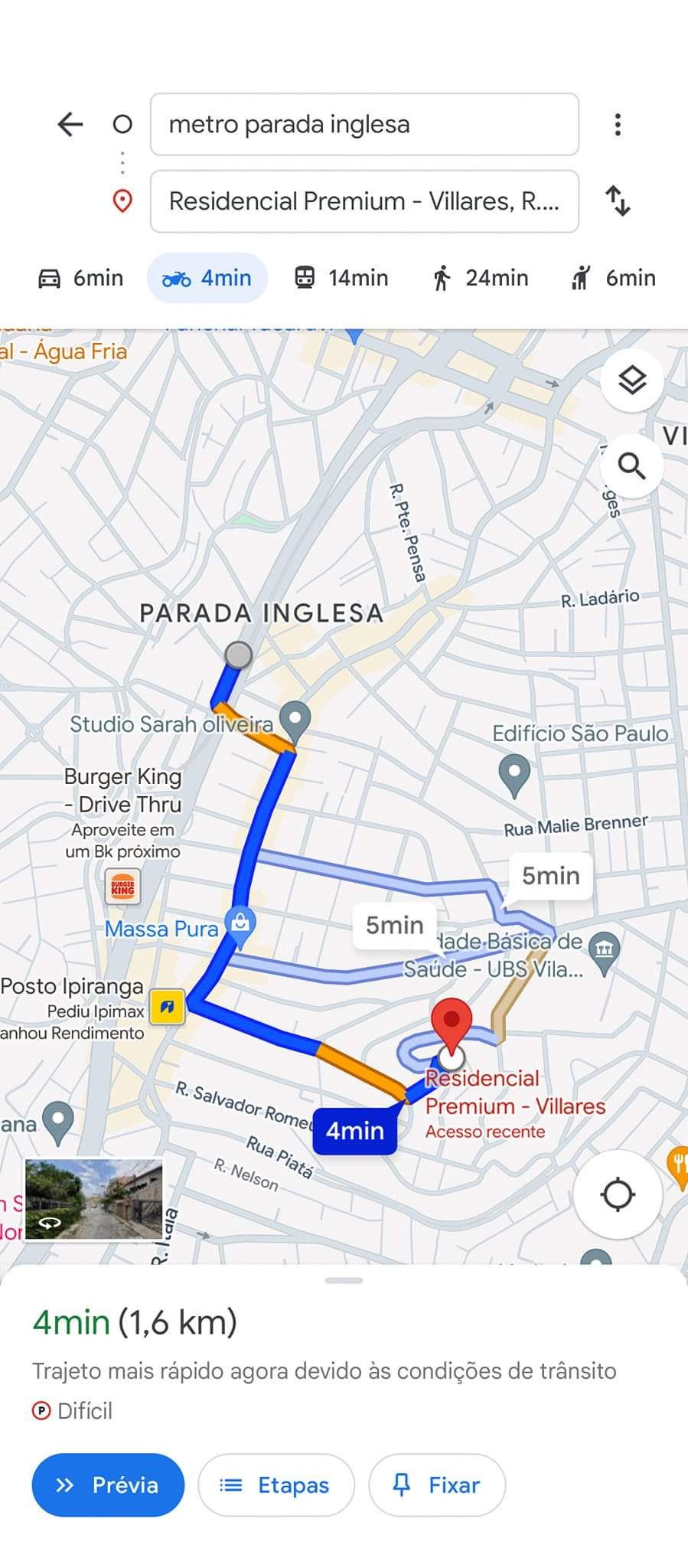Center the map on my location
This screenshot has width=688, height=1568.
(618, 1194)
